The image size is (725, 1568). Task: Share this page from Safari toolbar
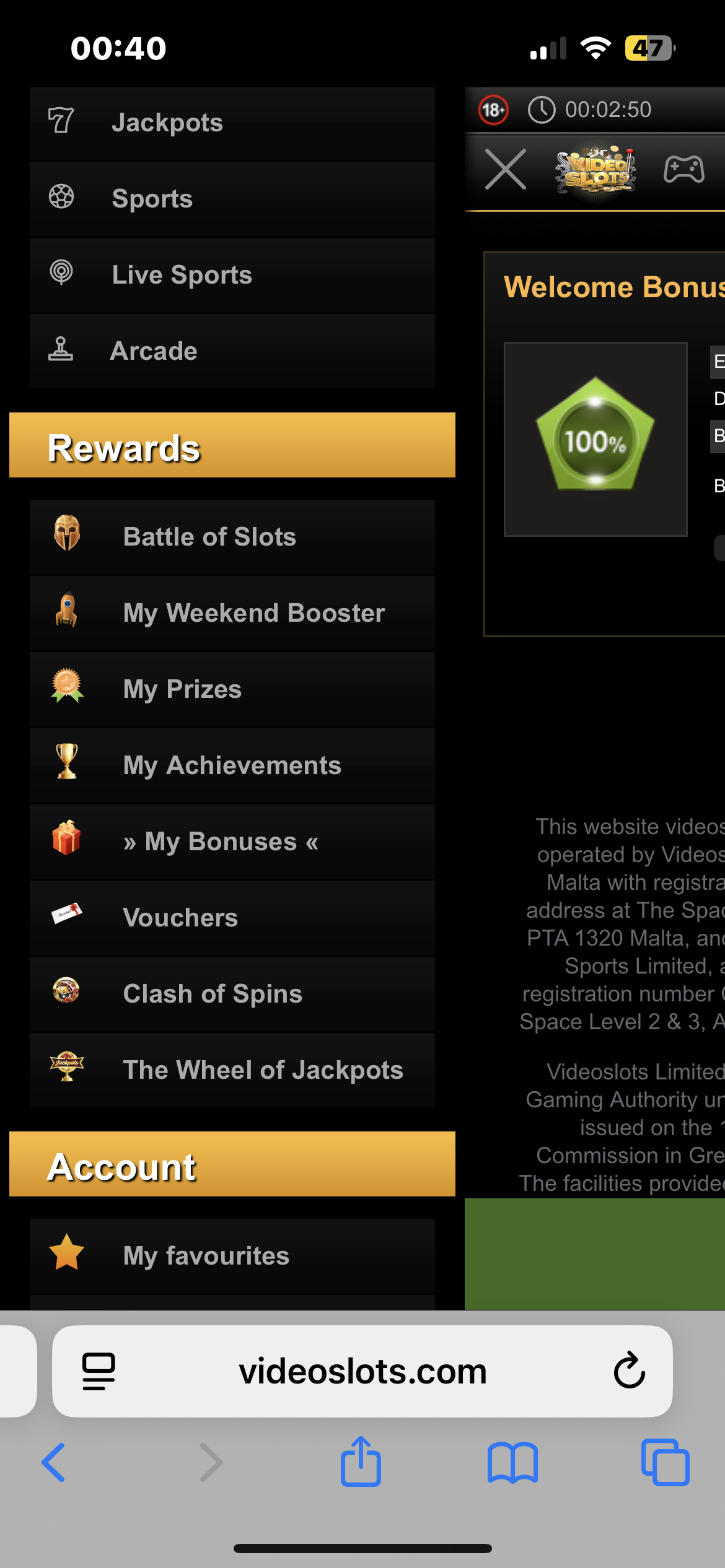361,1462
